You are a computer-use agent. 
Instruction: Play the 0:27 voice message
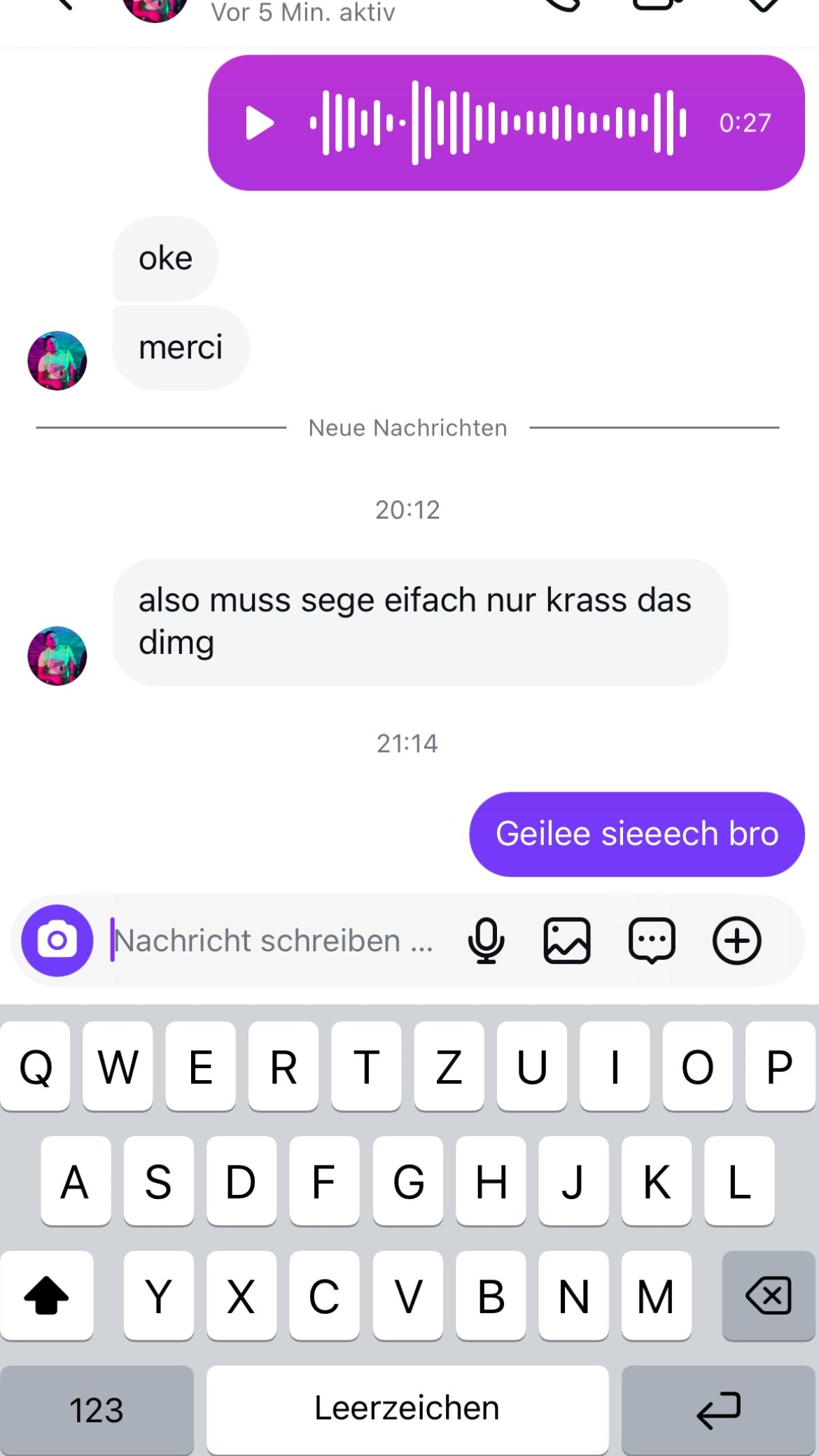[260, 123]
